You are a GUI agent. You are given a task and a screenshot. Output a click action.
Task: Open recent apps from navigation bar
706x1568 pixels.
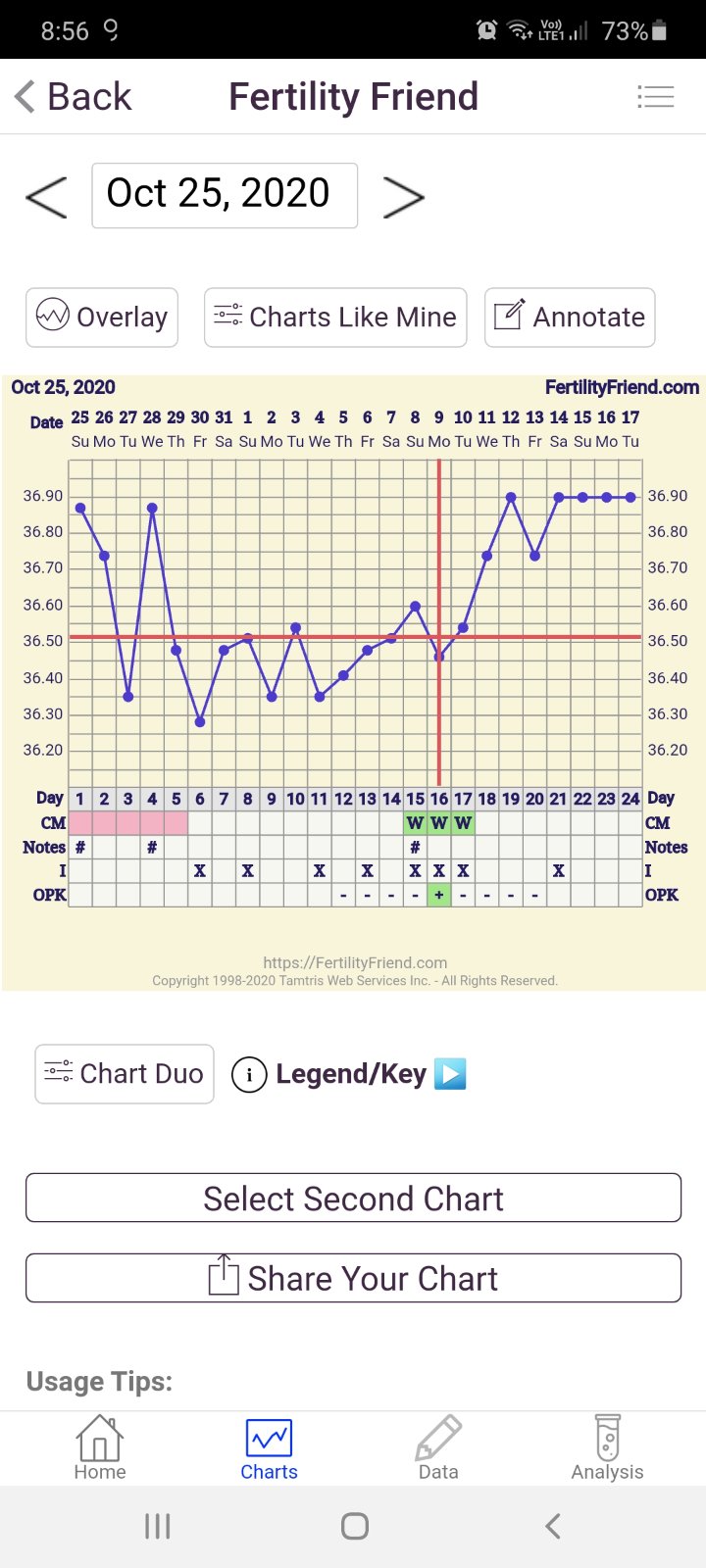158,1526
